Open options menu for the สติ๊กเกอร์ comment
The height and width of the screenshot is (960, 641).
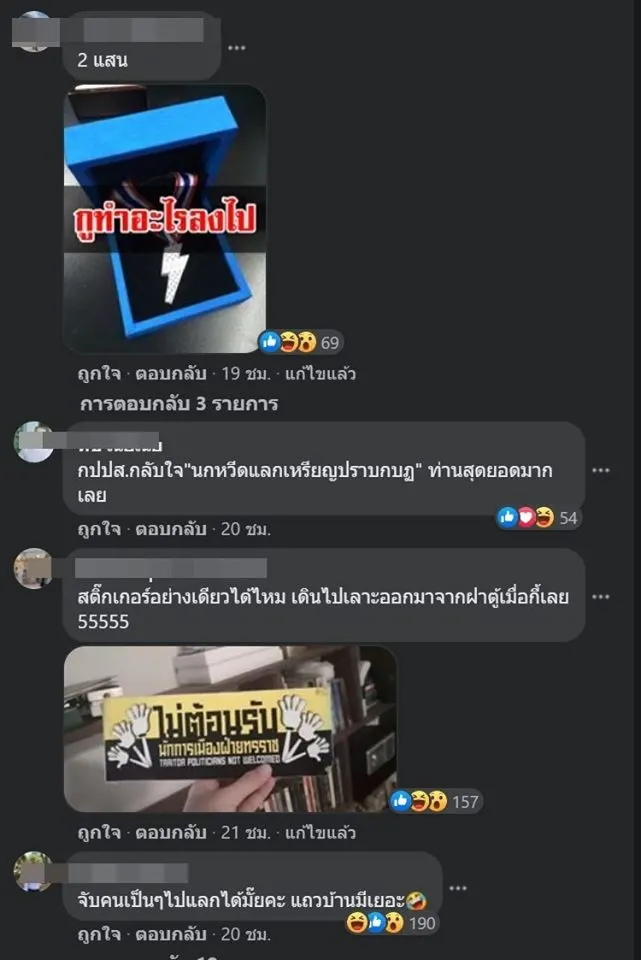click(600, 596)
